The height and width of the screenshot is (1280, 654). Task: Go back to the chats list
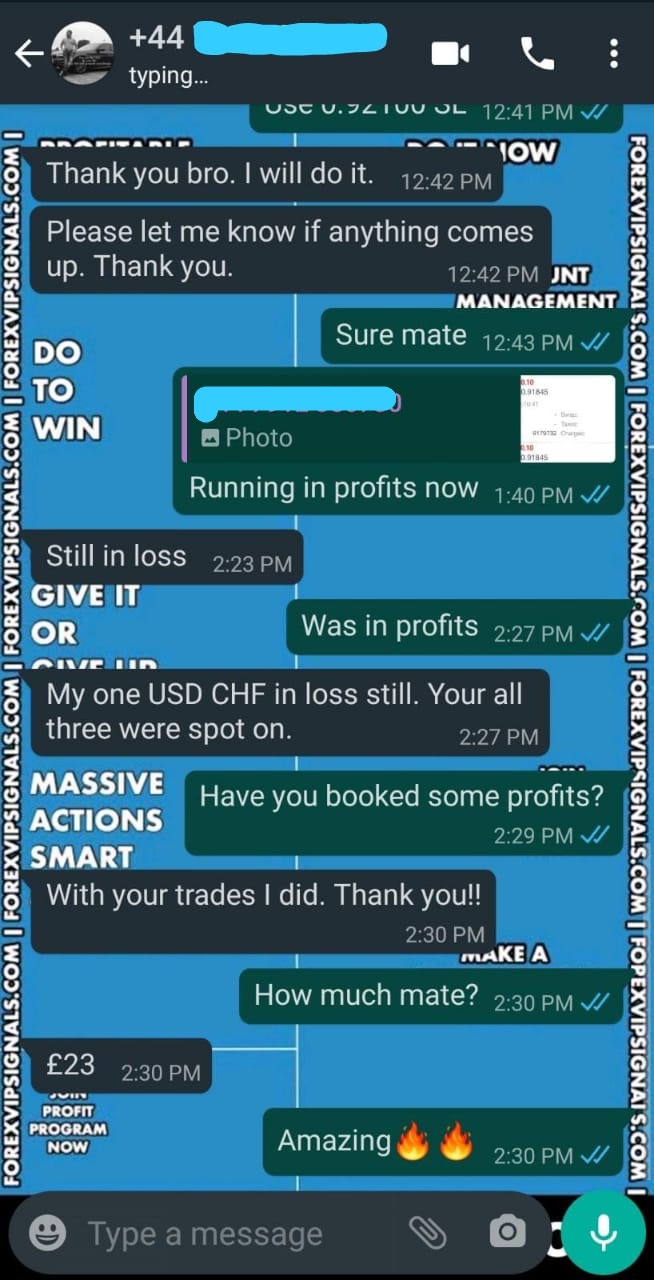[29, 54]
